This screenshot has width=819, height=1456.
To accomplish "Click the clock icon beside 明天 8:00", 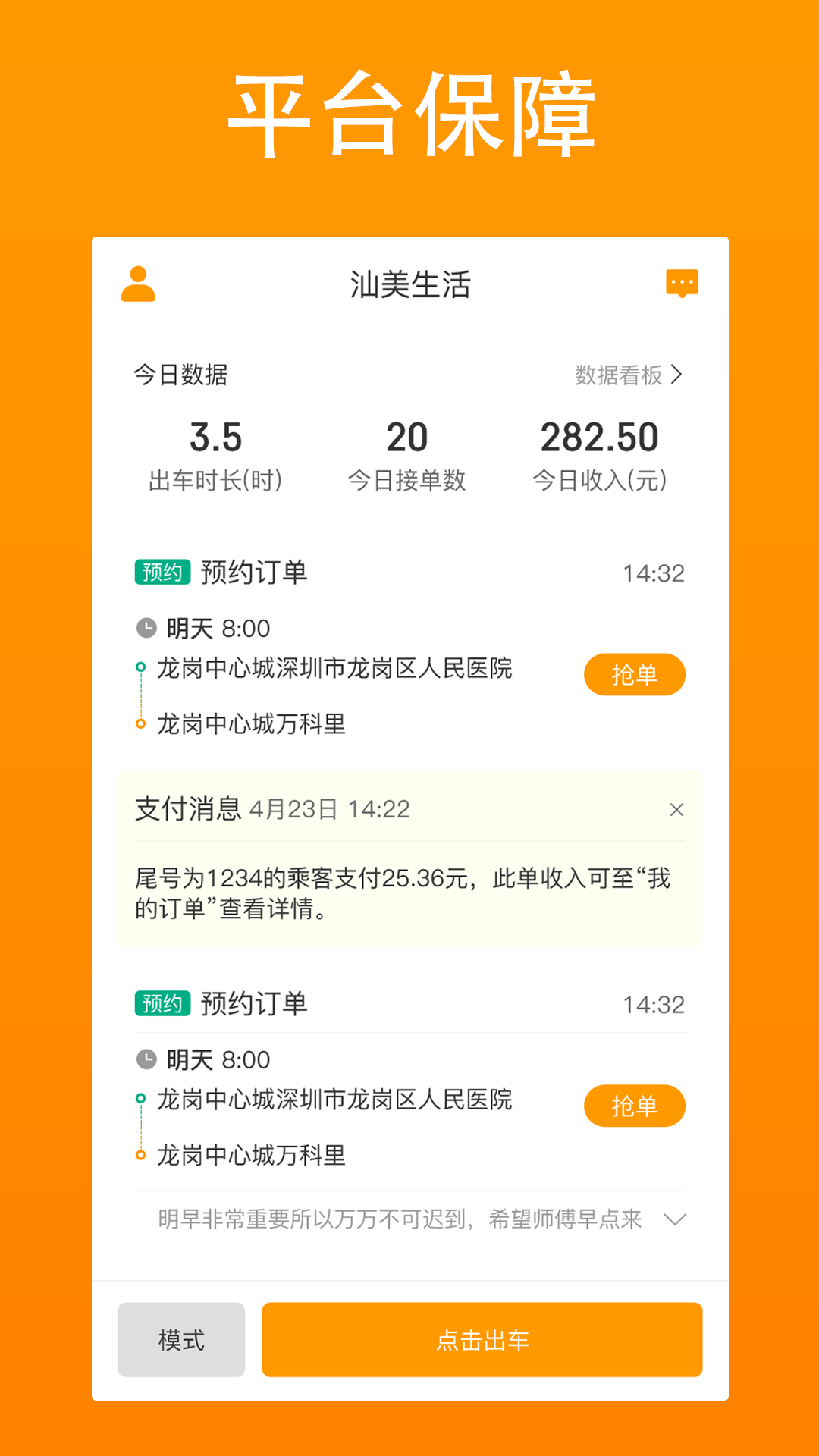I will [145, 628].
